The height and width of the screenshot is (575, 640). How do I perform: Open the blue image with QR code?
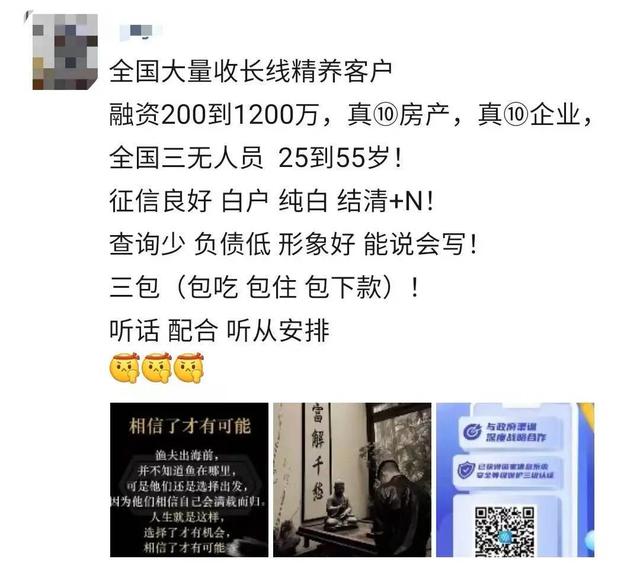515,482
